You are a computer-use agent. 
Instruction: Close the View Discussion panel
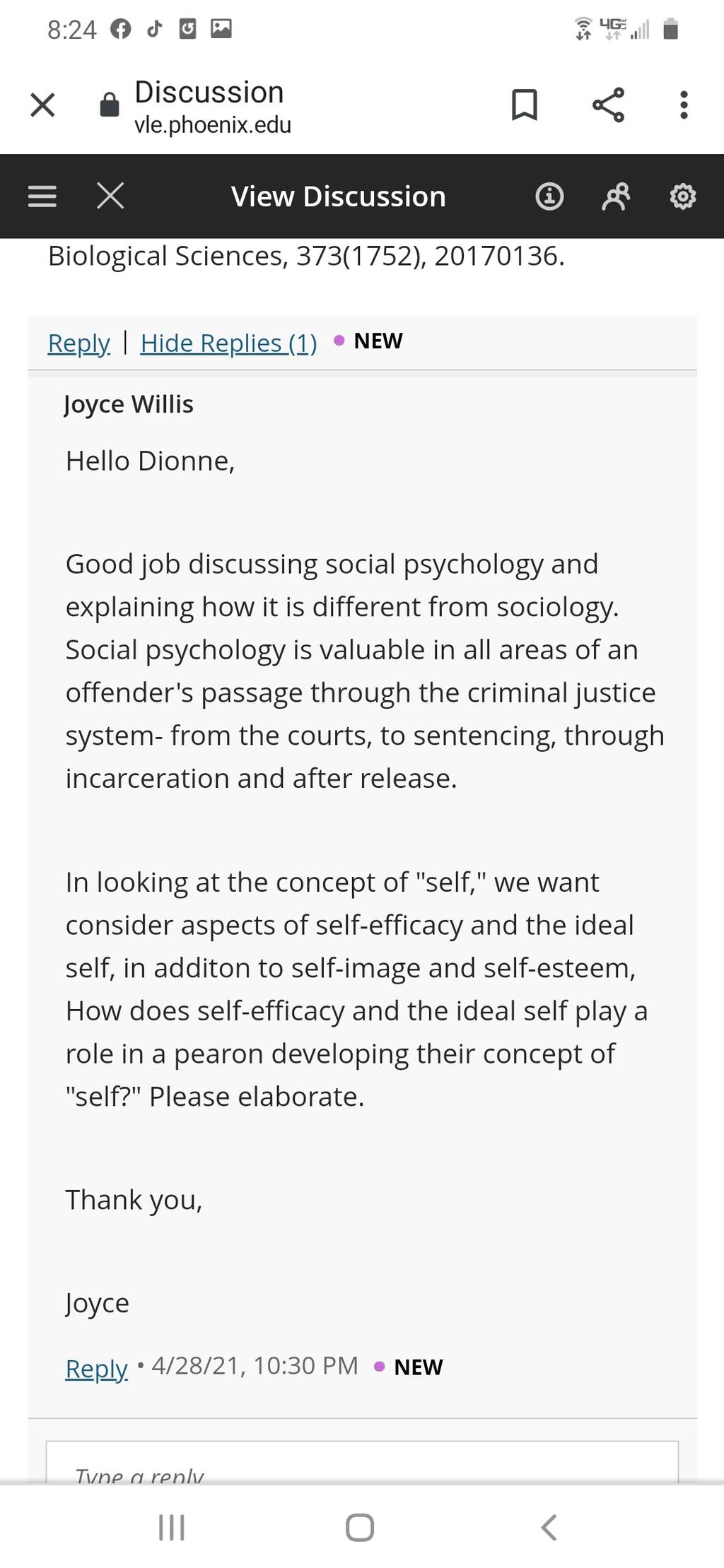(110, 196)
